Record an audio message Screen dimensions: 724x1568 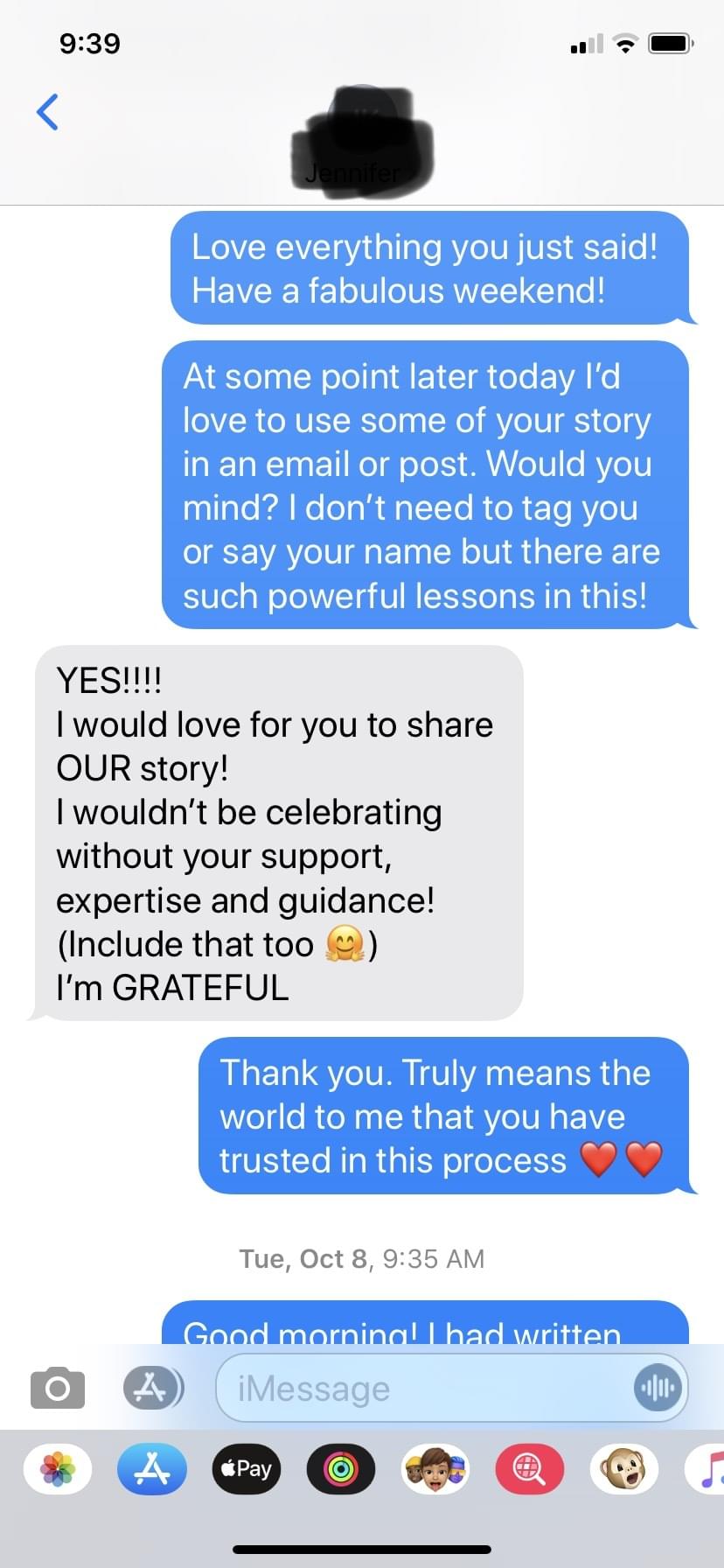[x=657, y=1388]
